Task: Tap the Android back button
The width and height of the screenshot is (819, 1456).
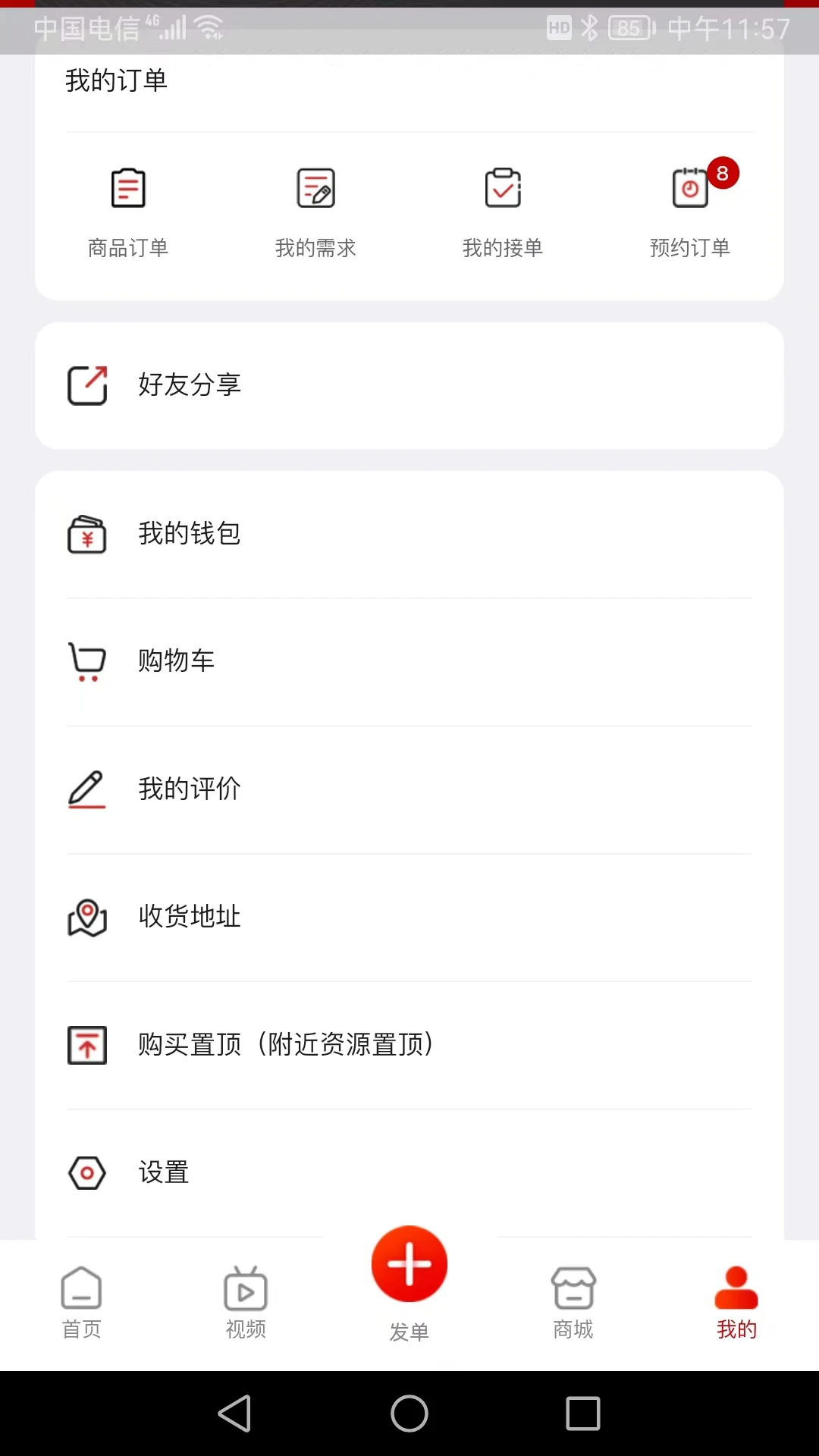Action: pyautogui.click(x=235, y=1413)
